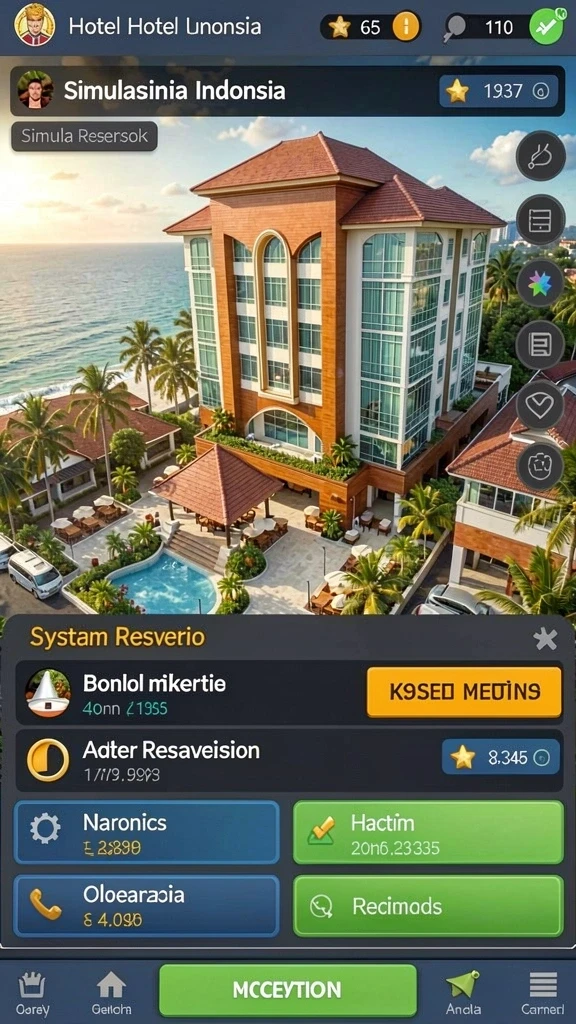Tap the heart-shaped side icon
The height and width of the screenshot is (1024, 576).
click(540, 406)
